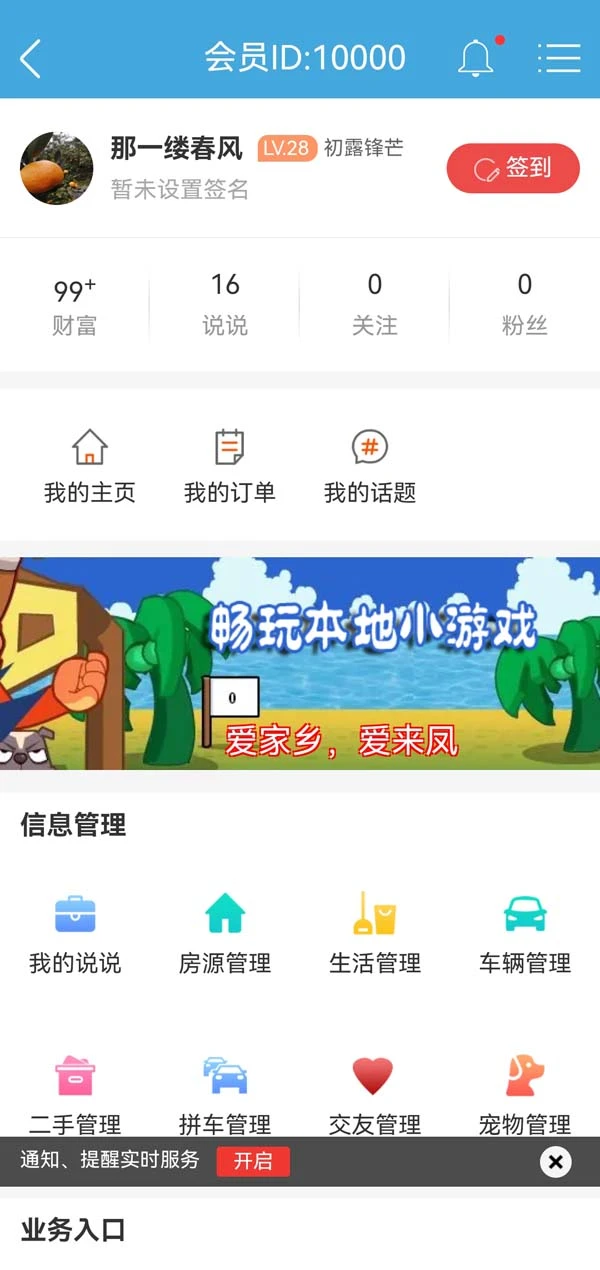Go to 车辆管理
This screenshot has height=1270, width=600.
(525, 934)
